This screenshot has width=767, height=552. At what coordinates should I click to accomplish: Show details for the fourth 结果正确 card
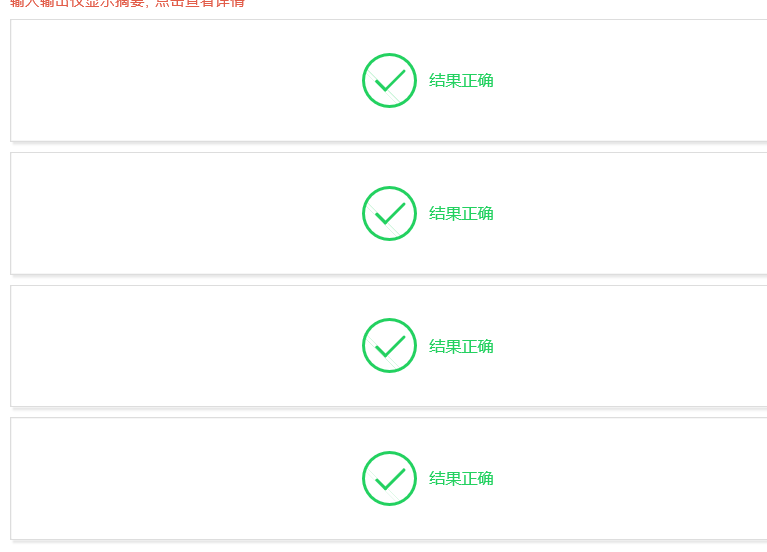pyautogui.click(x=427, y=478)
